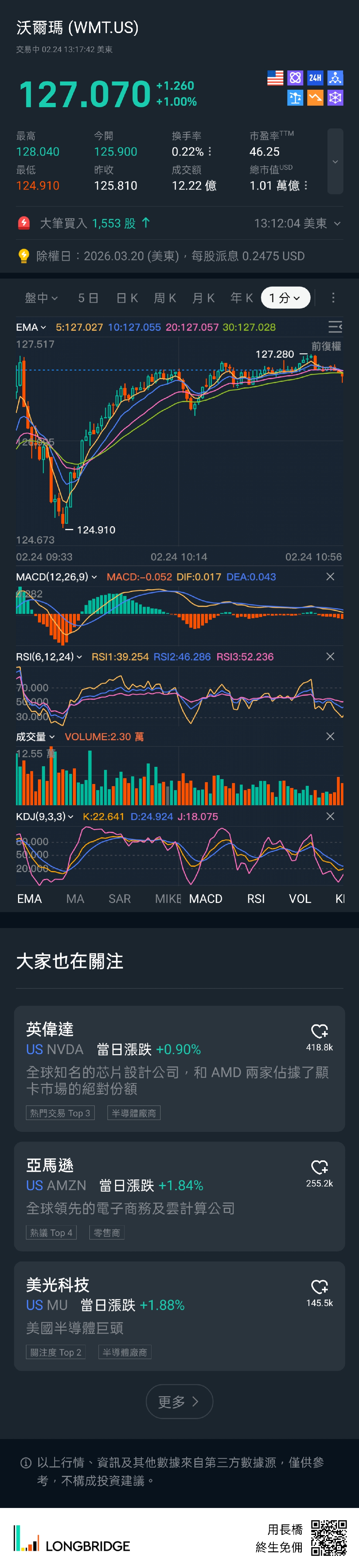Switch to 周K candlestick view
The width and height of the screenshot is (359, 1568).
[165, 298]
